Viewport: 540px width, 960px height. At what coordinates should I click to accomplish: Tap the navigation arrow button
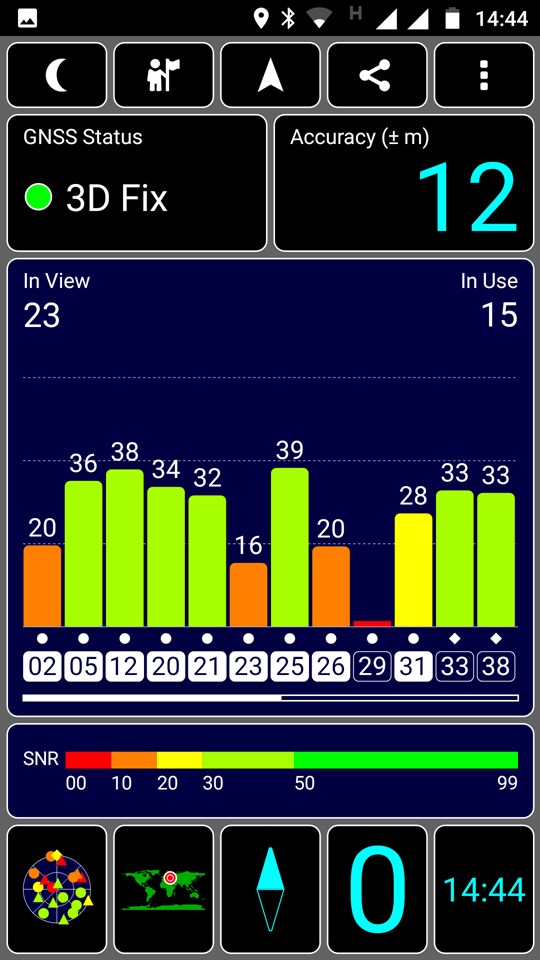coord(270,75)
